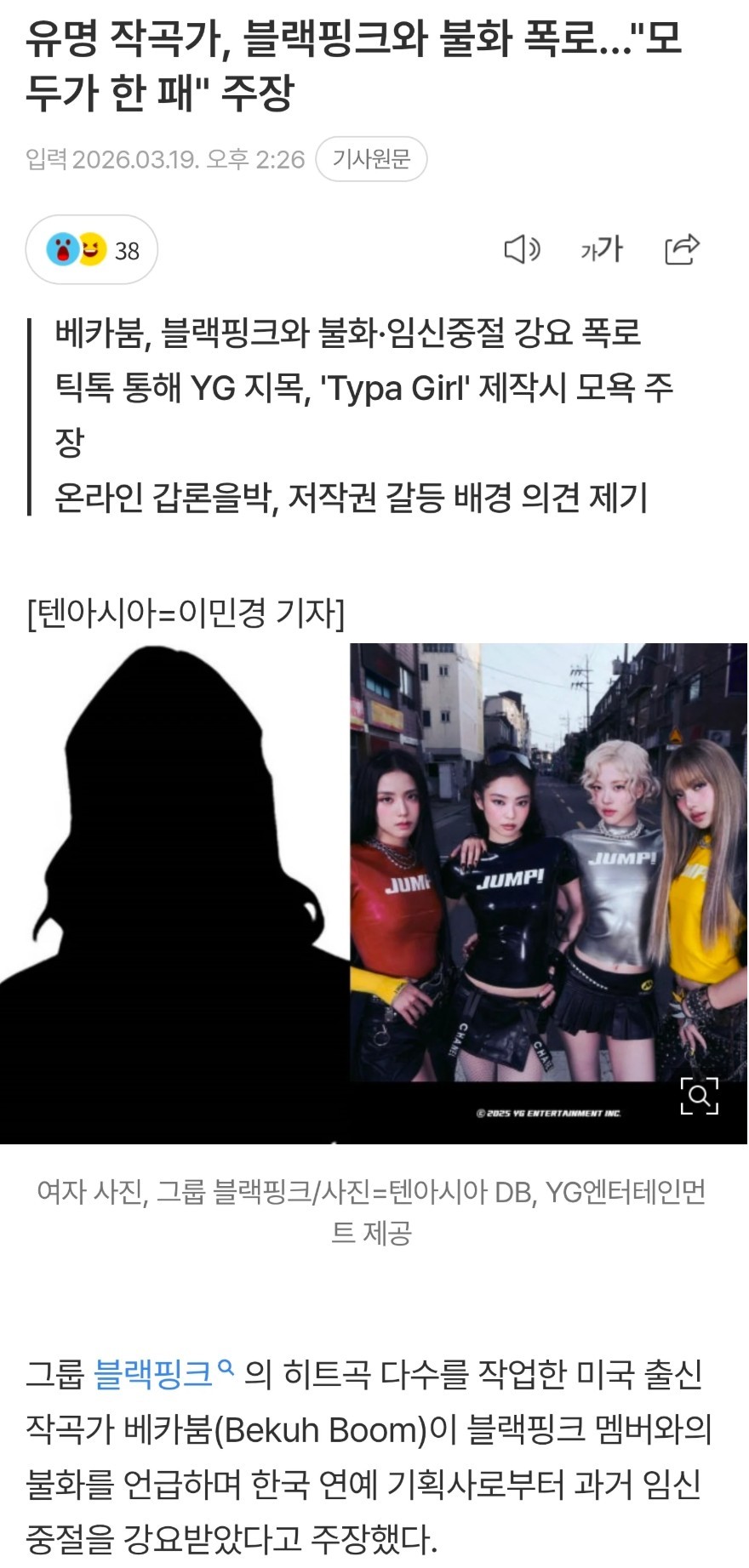Screen dimensions: 749x1568
Task: Open the reactions button showing 38
Action: click(92, 250)
